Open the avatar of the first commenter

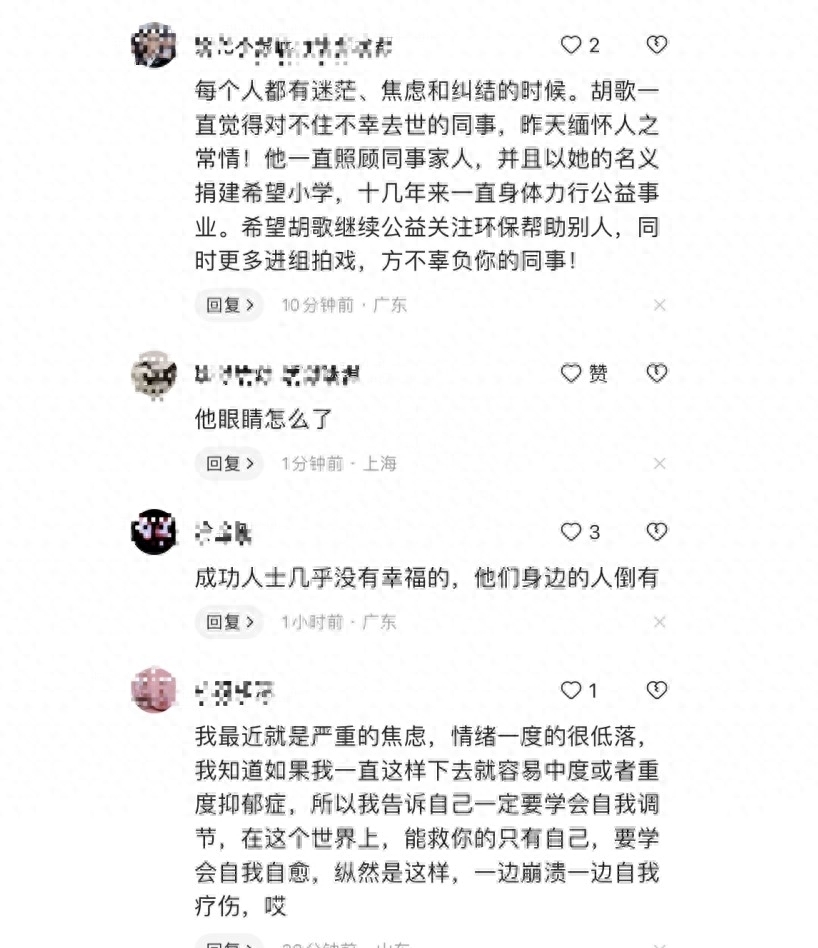154,45
